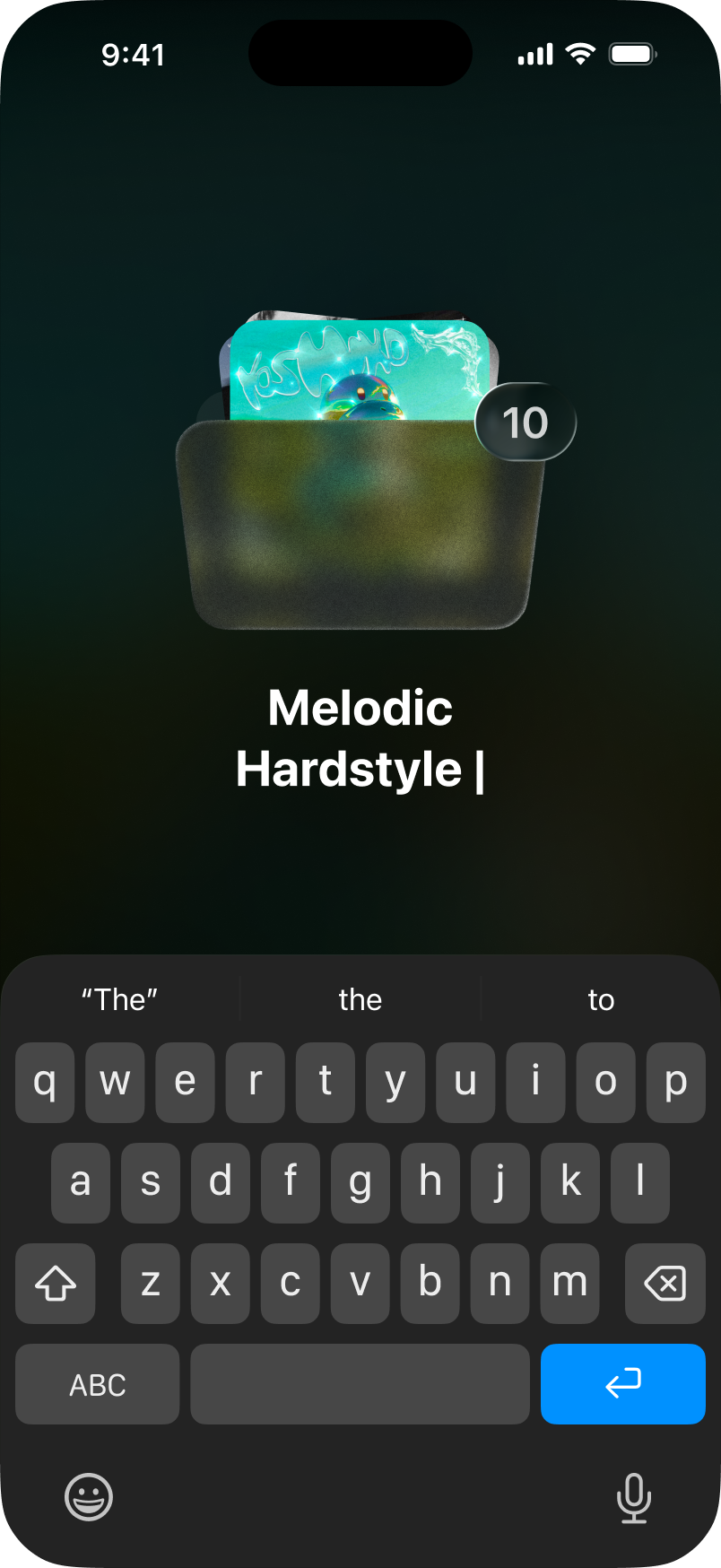Select the "The" keyboard suggestion

coord(120,999)
